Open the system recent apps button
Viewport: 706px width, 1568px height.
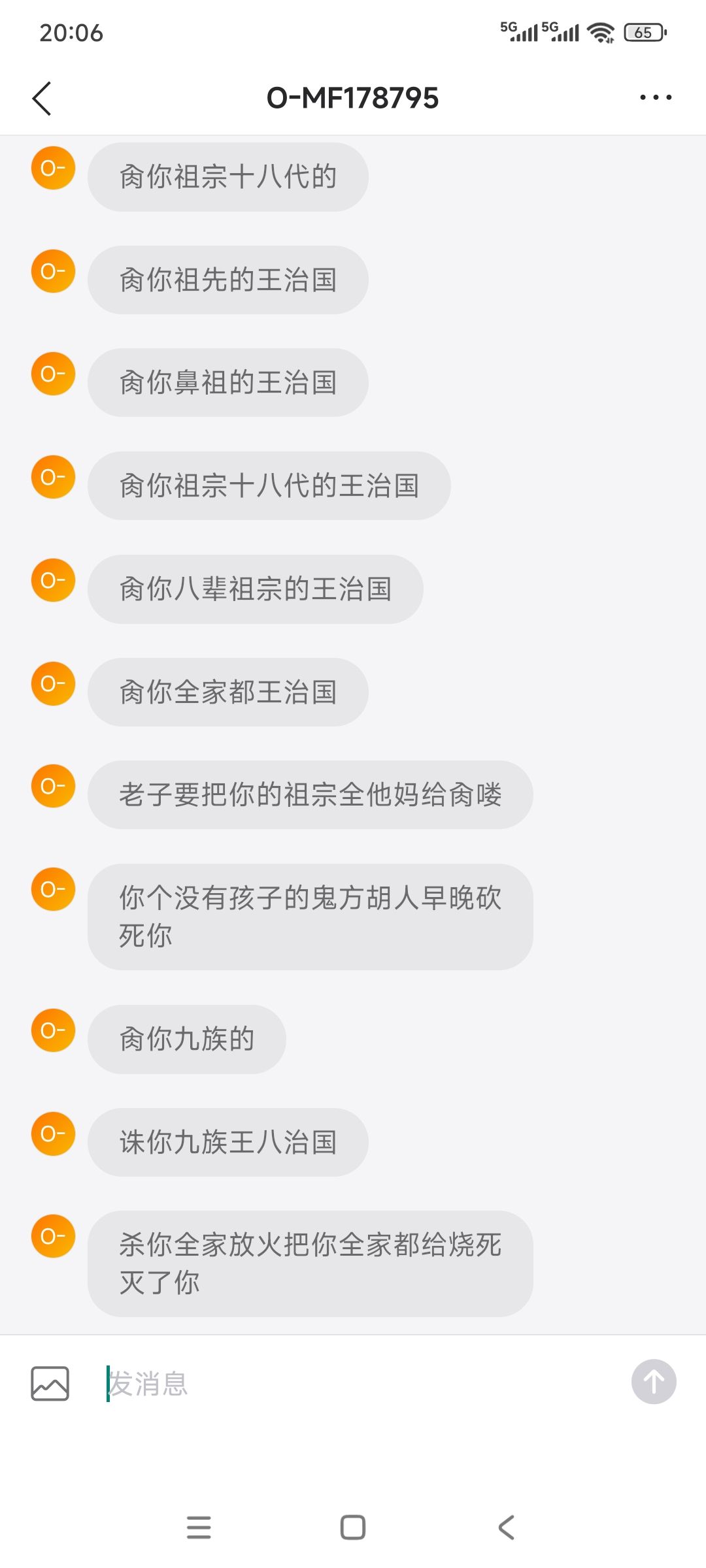[x=199, y=1527]
